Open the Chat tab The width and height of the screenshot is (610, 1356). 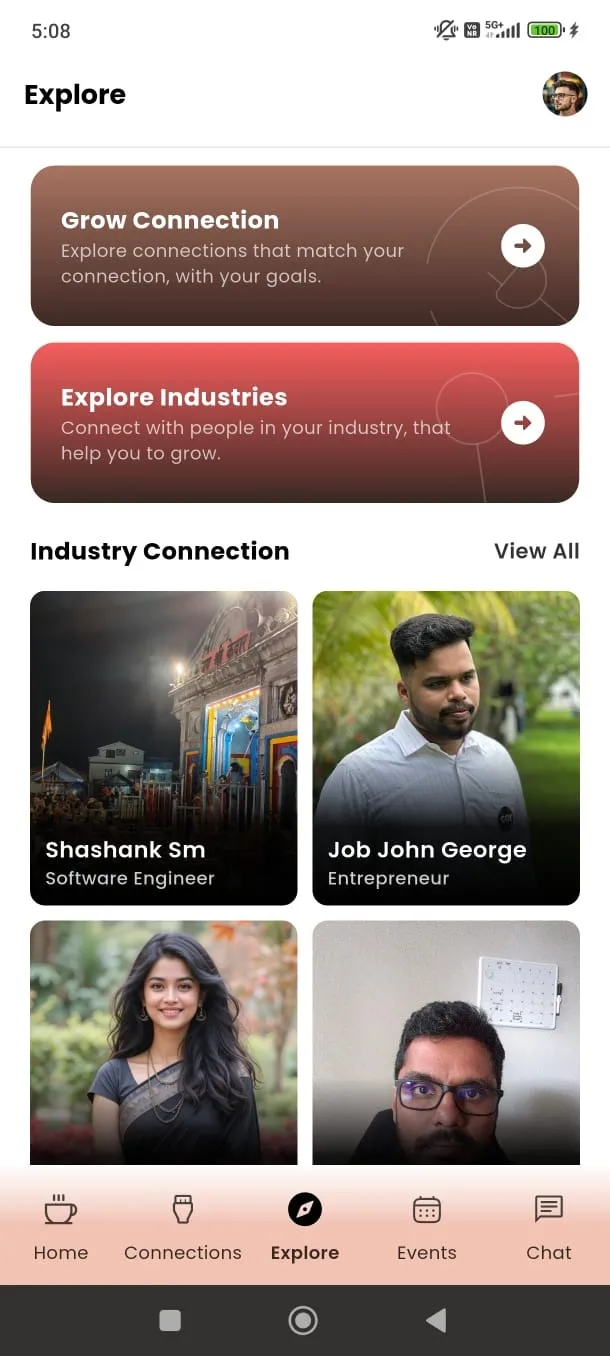[548, 1227]
